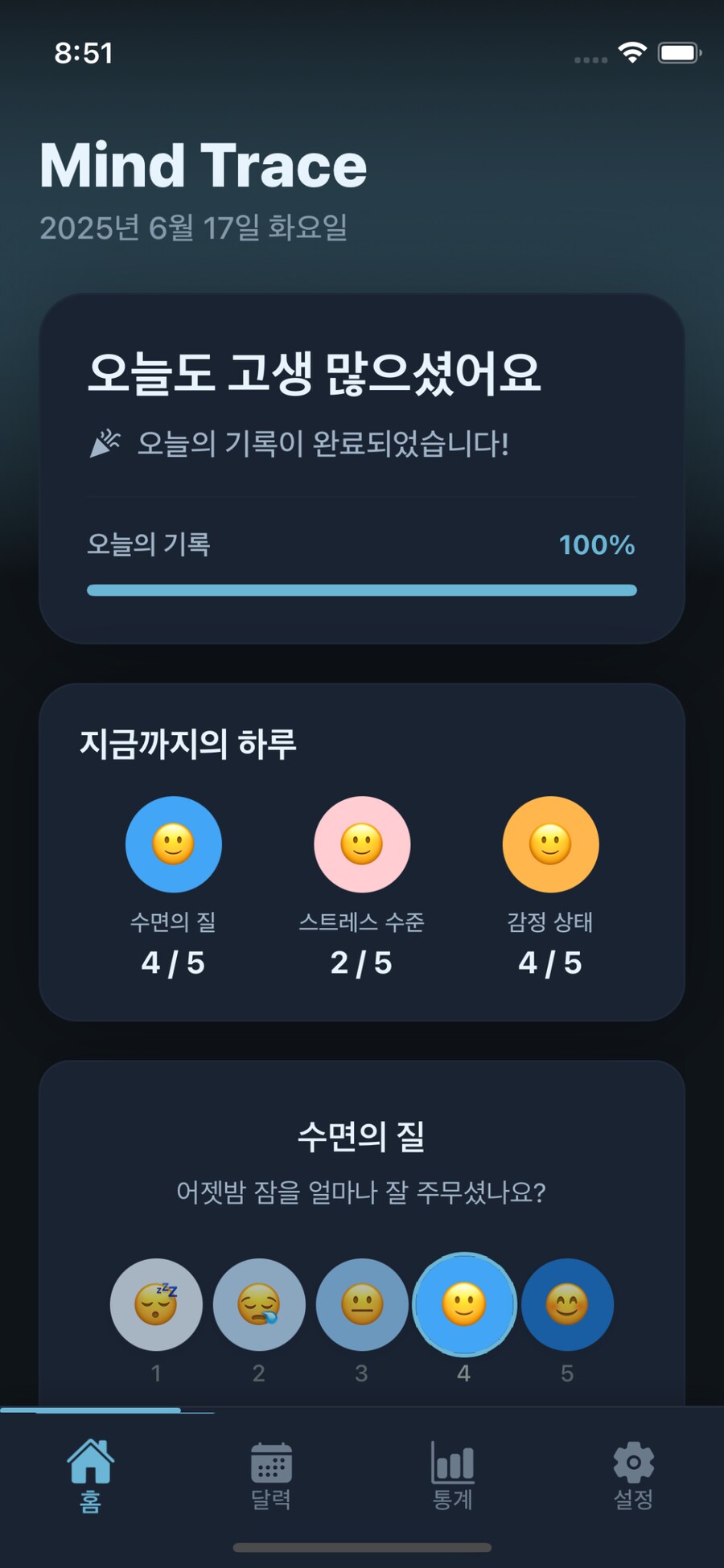Tap the 100% completion label
This screenshot has height=1568, width=724.
pos(596,546)
